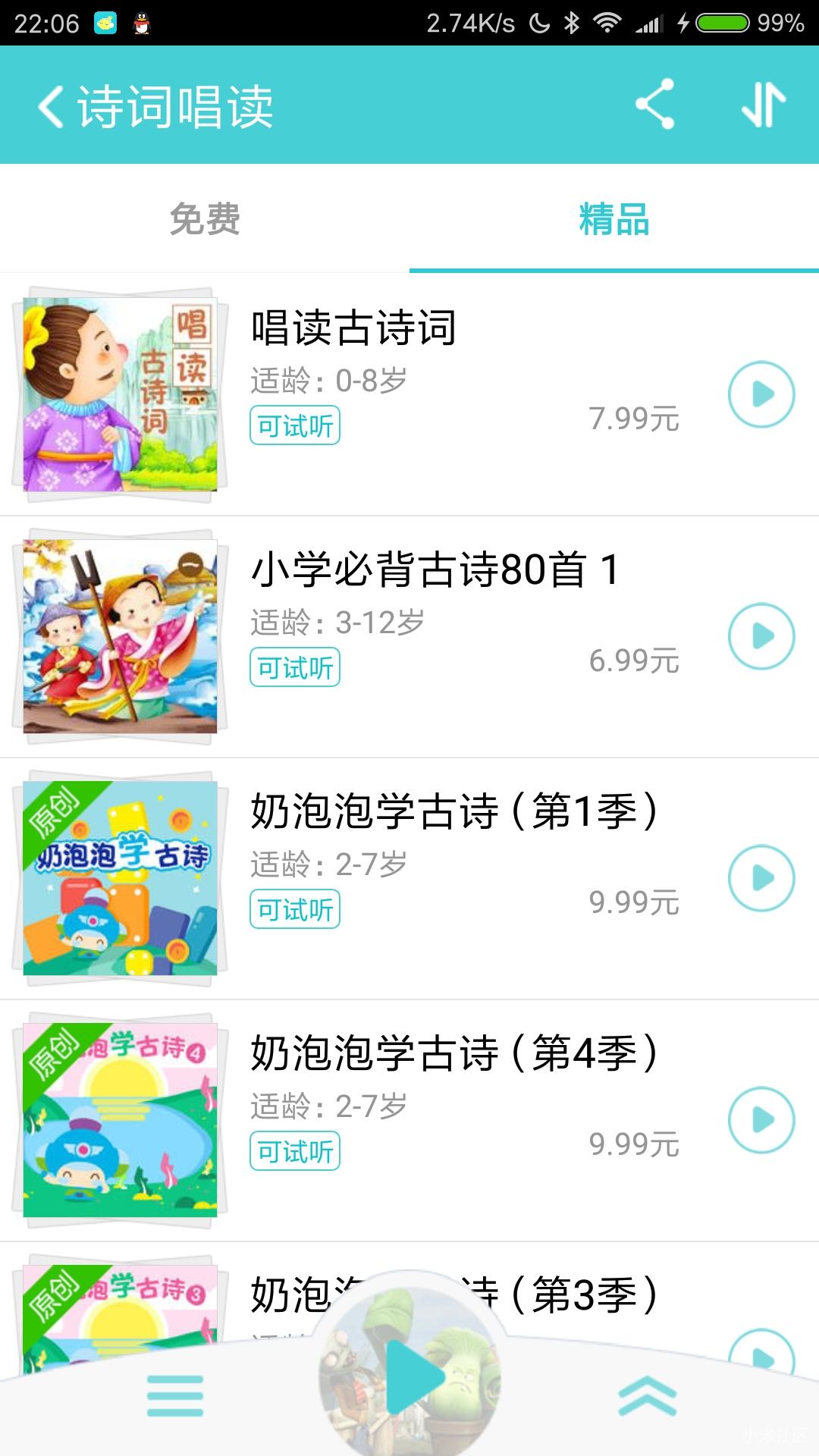Play 奶泡泡学古诗（第4季）
819x1456 pixels.
(x=761, y=1121)
